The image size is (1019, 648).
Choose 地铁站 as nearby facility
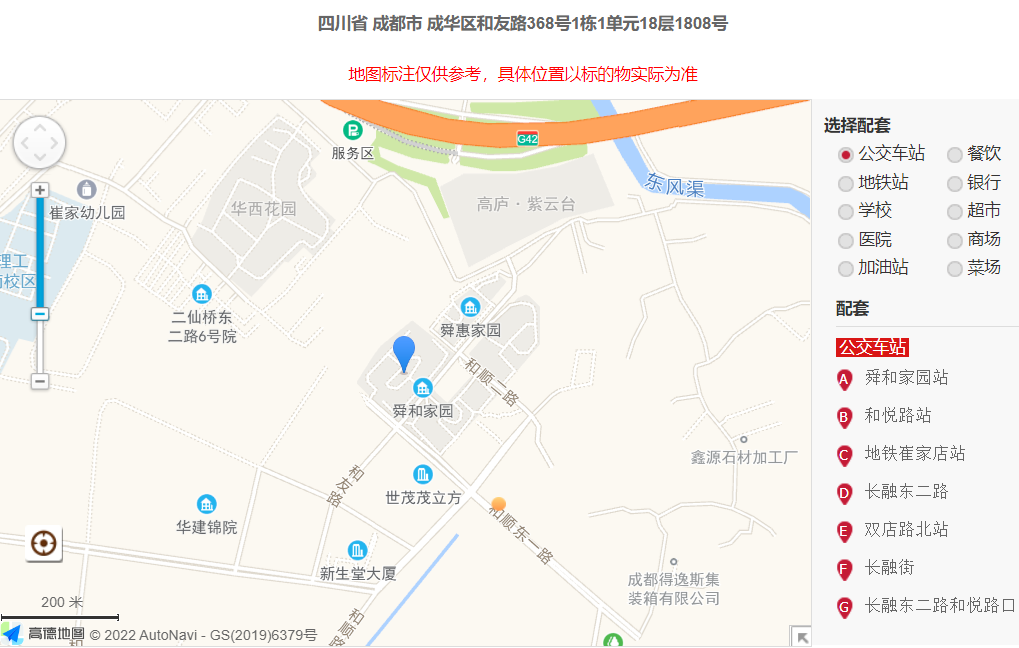[x=846, y=183]
